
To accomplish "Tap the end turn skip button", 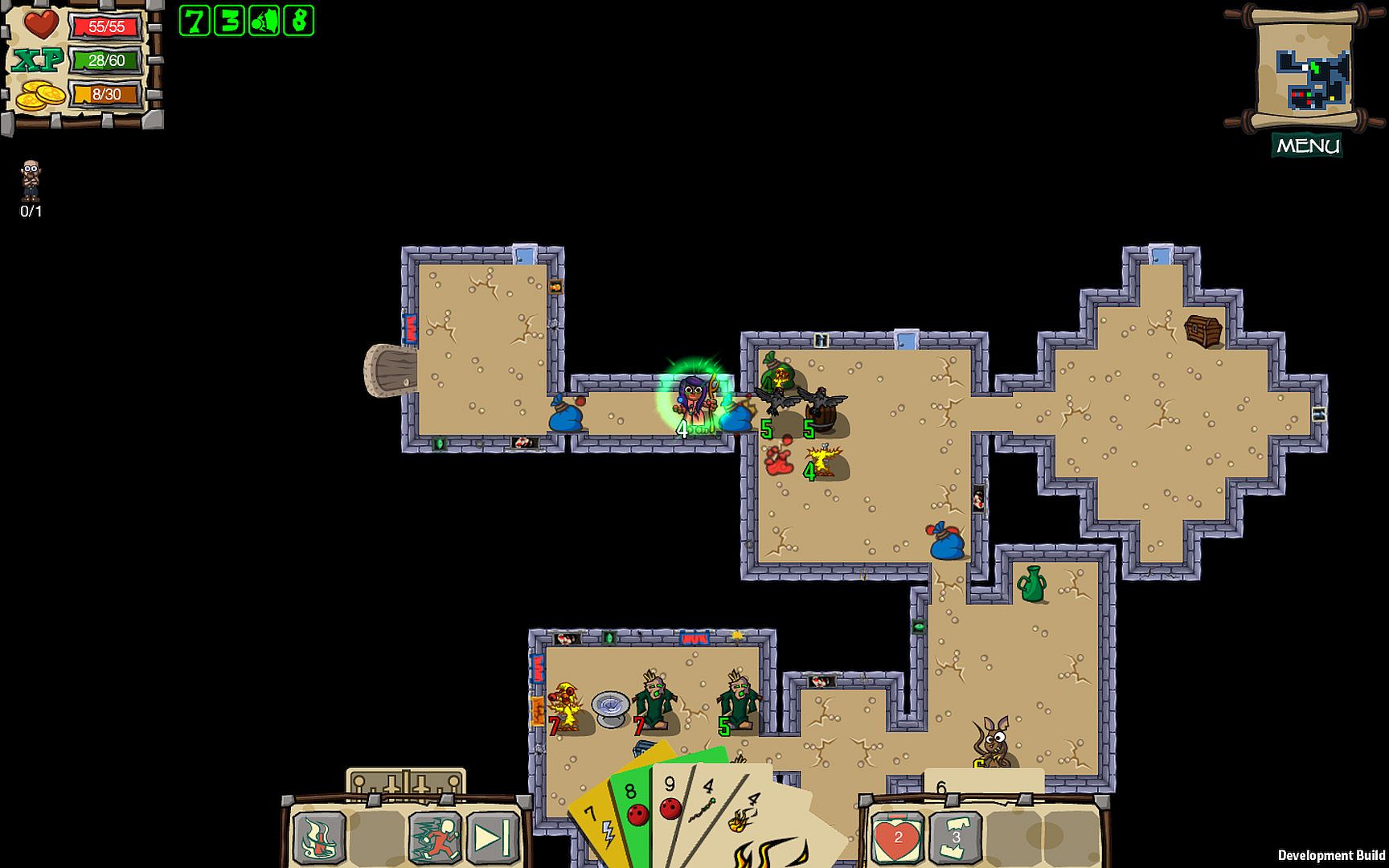I will (492, 838).
